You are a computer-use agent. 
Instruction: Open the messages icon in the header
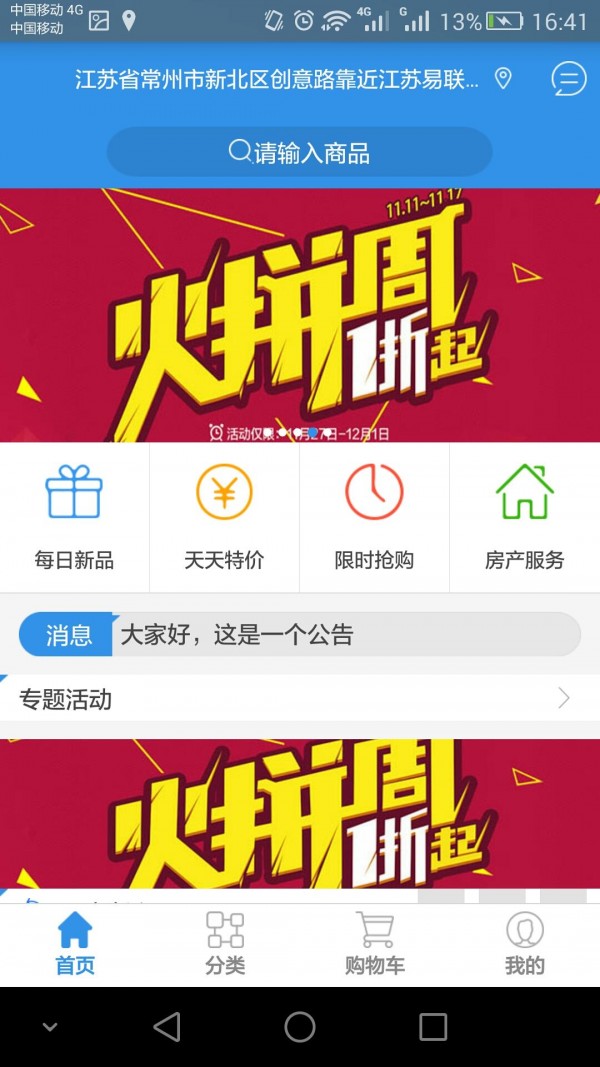coord(568,78)
